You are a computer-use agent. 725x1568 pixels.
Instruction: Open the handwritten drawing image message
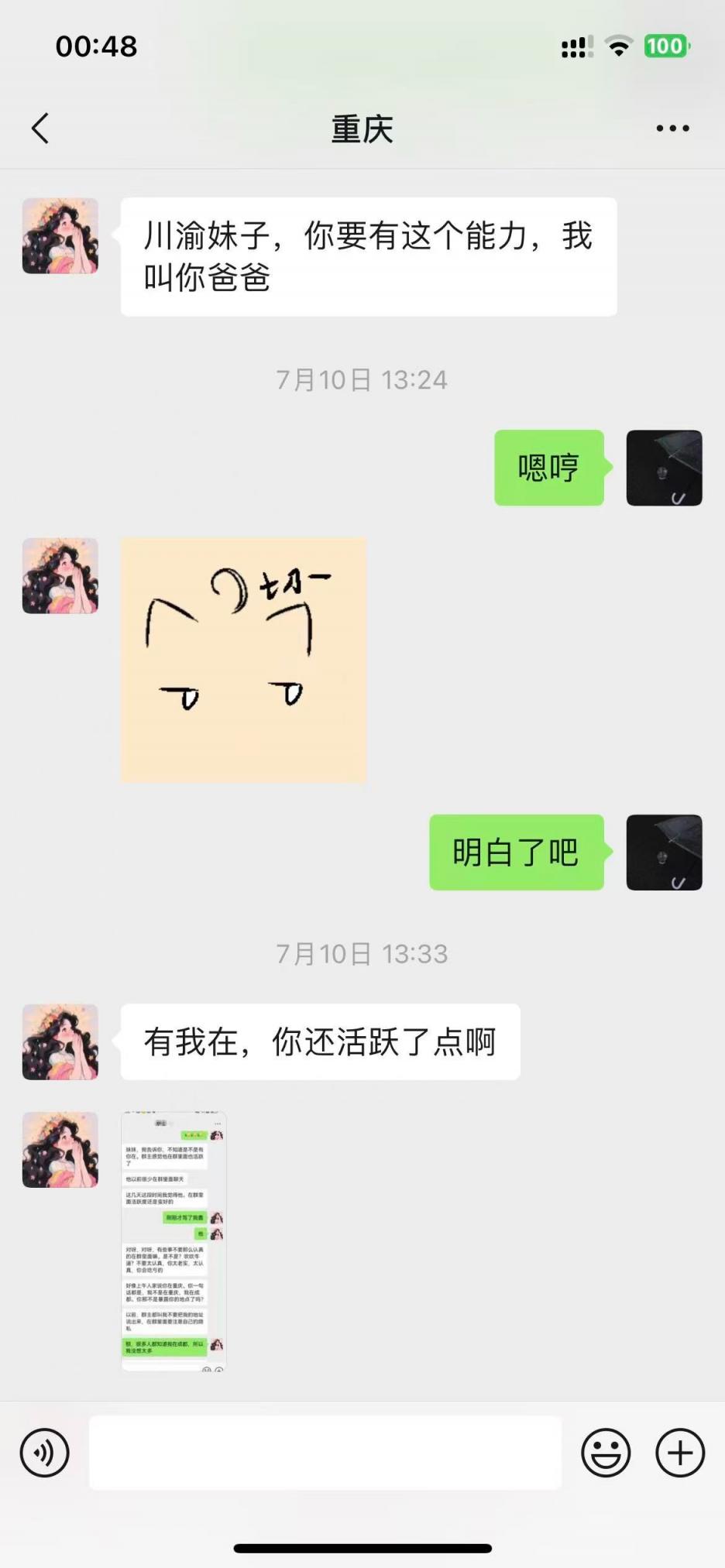coord(243,660)
